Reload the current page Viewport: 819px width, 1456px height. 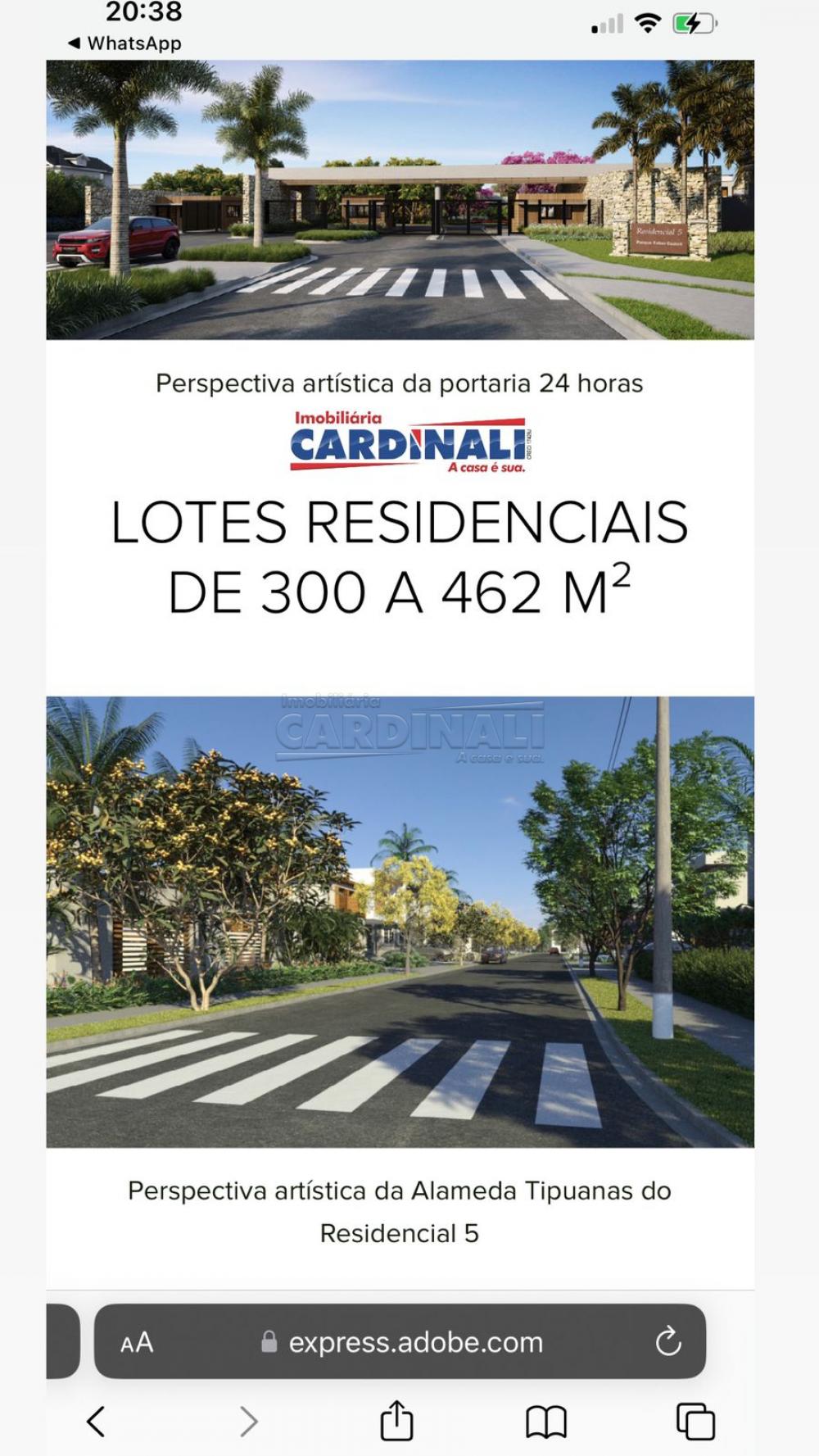point(668,1342)
